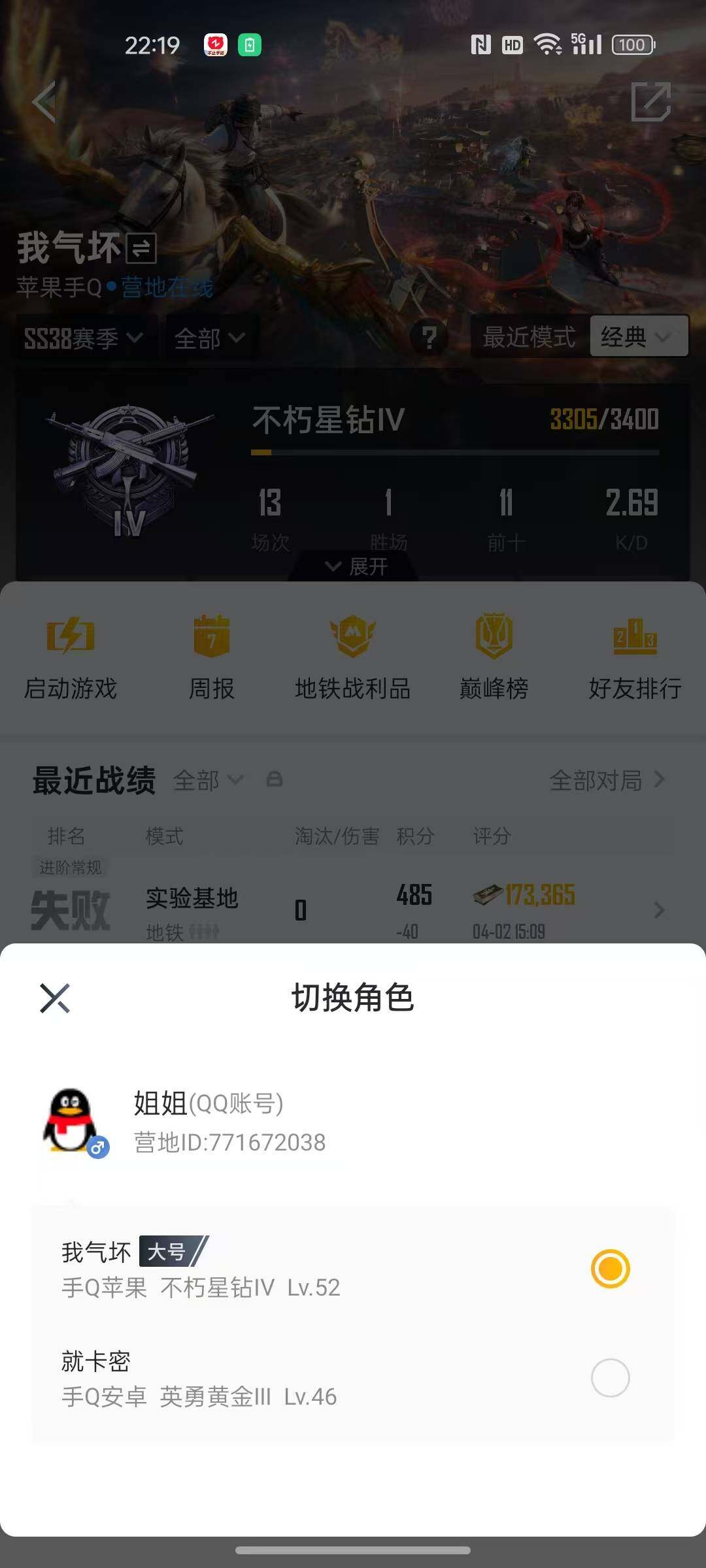Viewport: 706px width, 1568px height.
Task: Open the question mark help icon
Action: click(429, 337)
